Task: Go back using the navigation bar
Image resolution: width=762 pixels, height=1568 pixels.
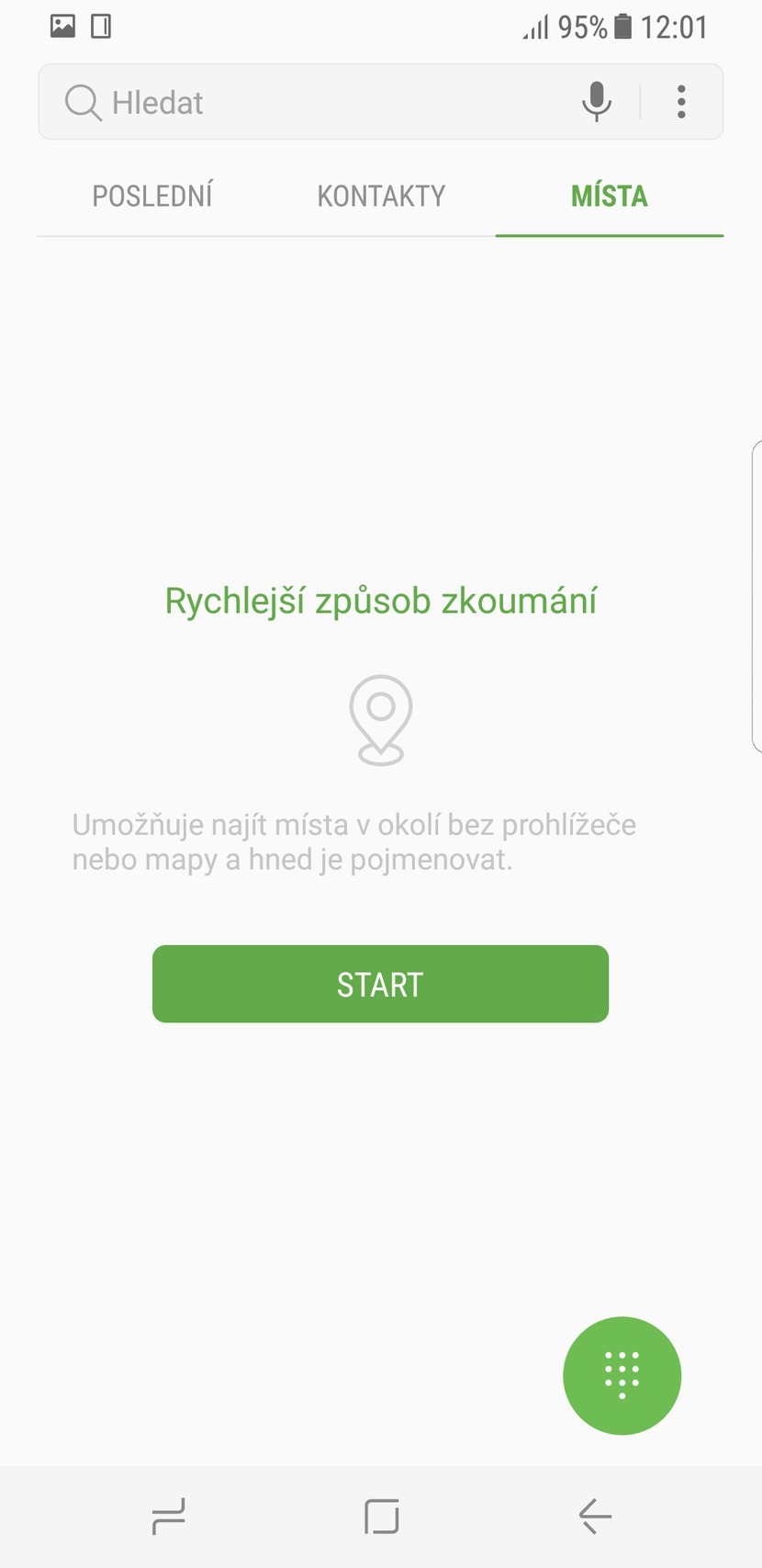Action: (x=595, y=1516)
